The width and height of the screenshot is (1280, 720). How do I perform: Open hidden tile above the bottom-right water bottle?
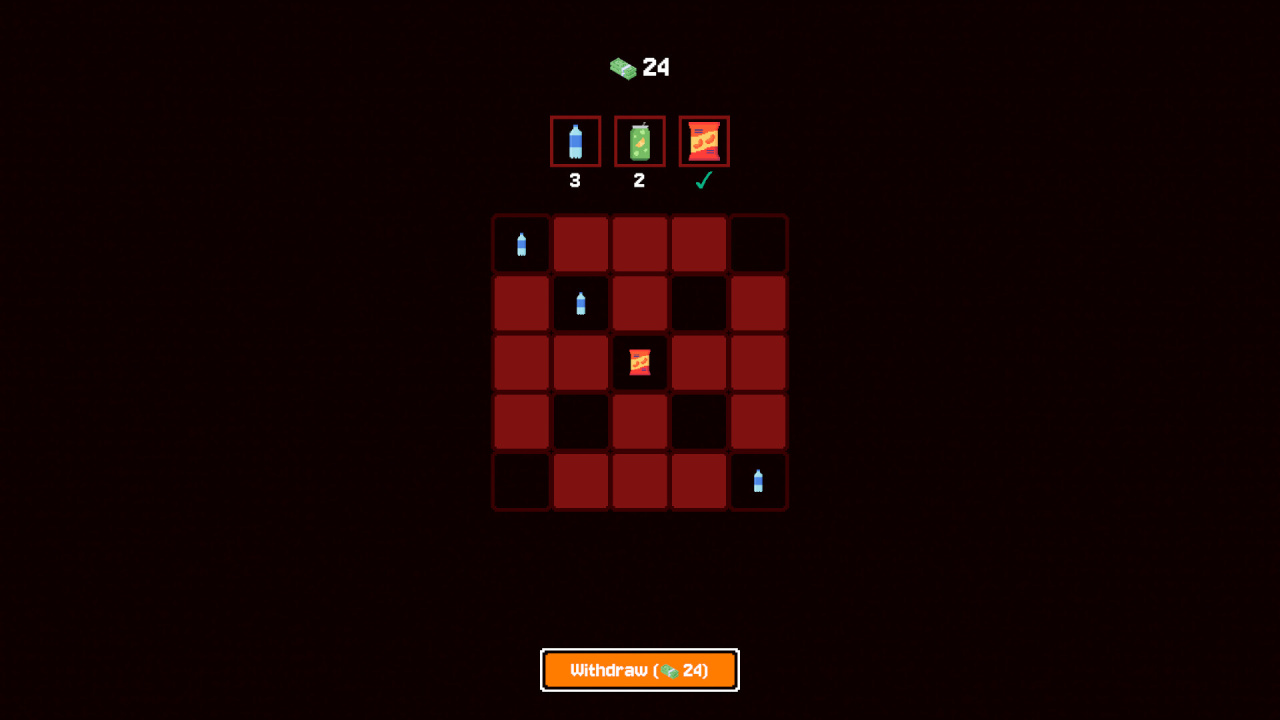pos(758,421)
